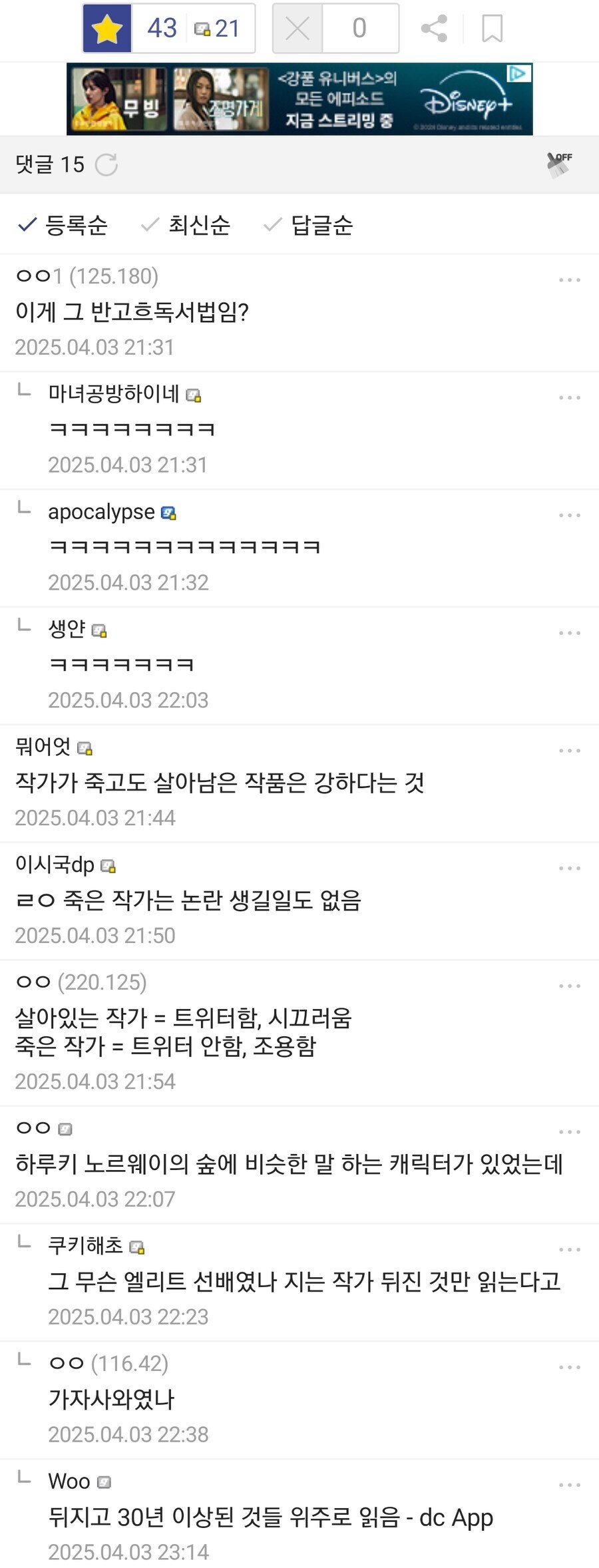Image resolution: width=599 pixels, height=1568 pixels.
Task: Share this post
Action: (x=434, y=29)
